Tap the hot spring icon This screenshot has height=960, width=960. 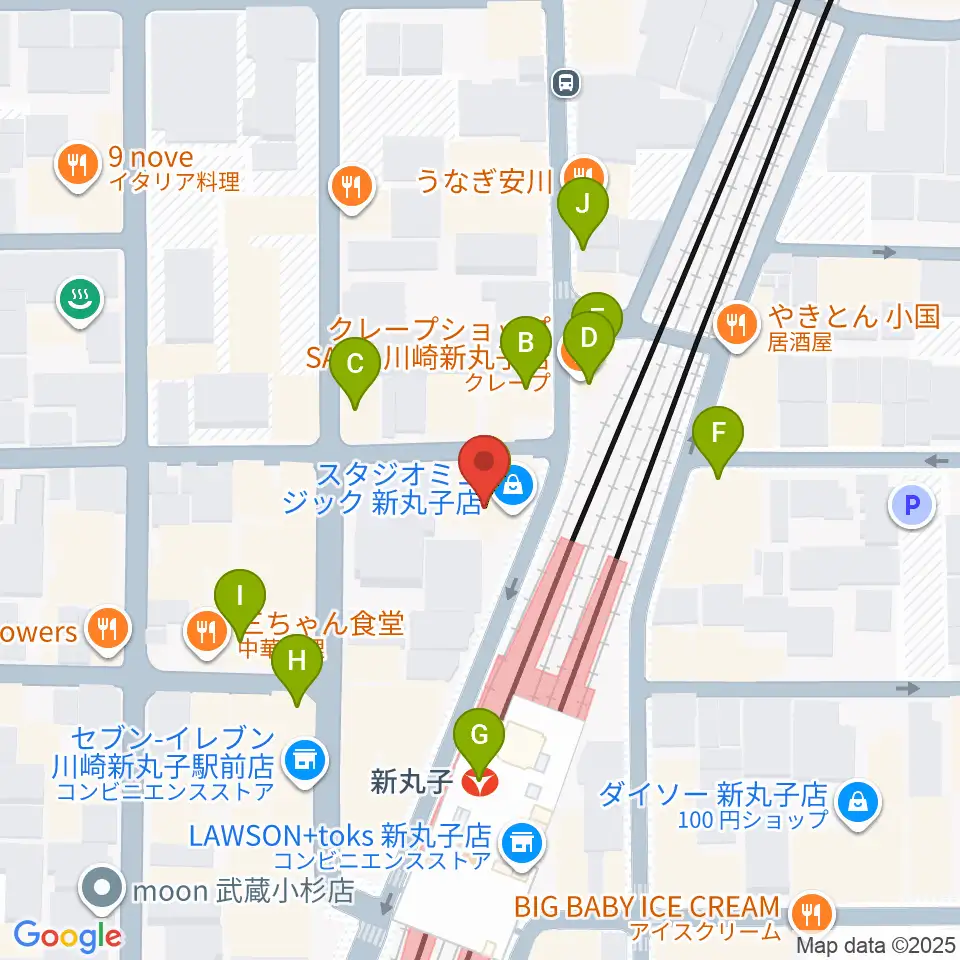click(80, 302)
